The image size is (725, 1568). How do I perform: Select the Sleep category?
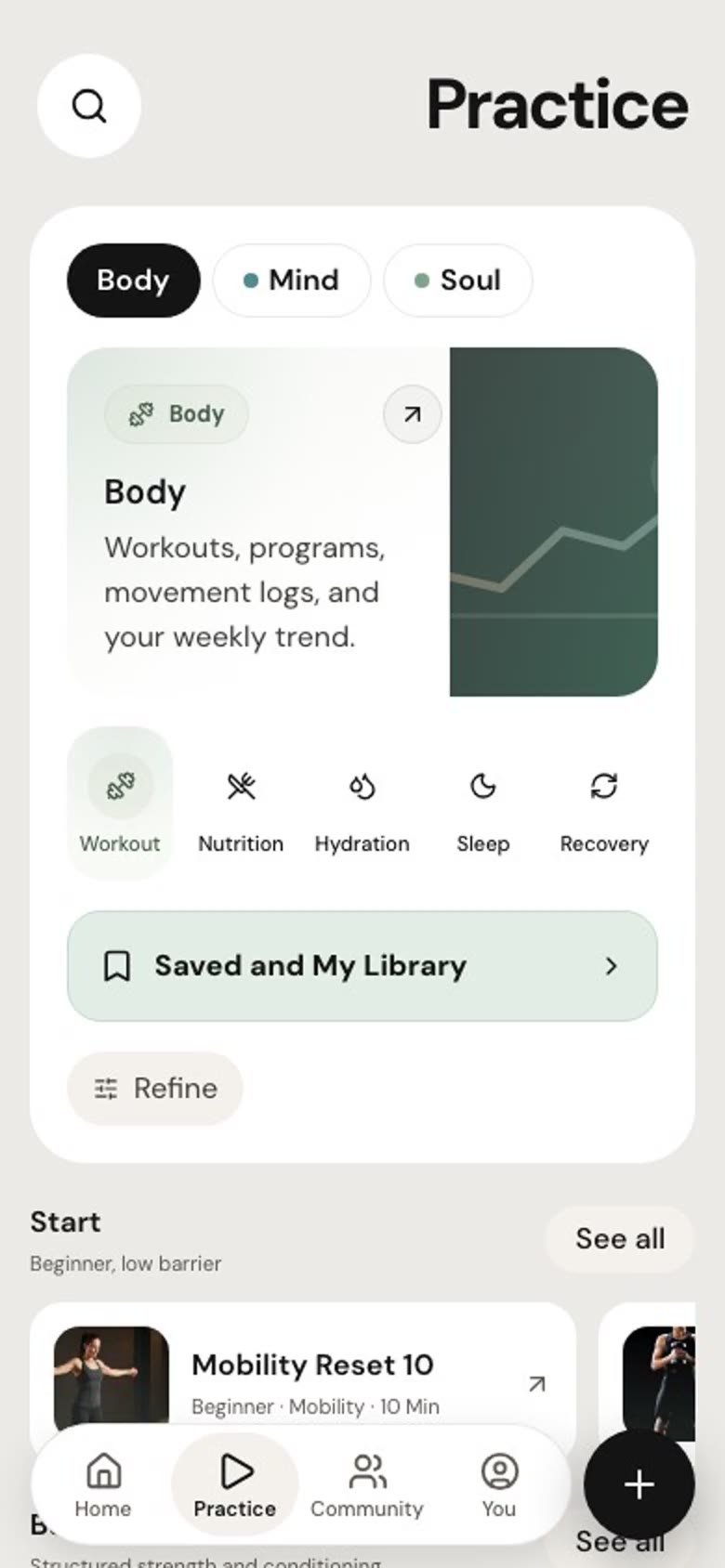(483, 804)
